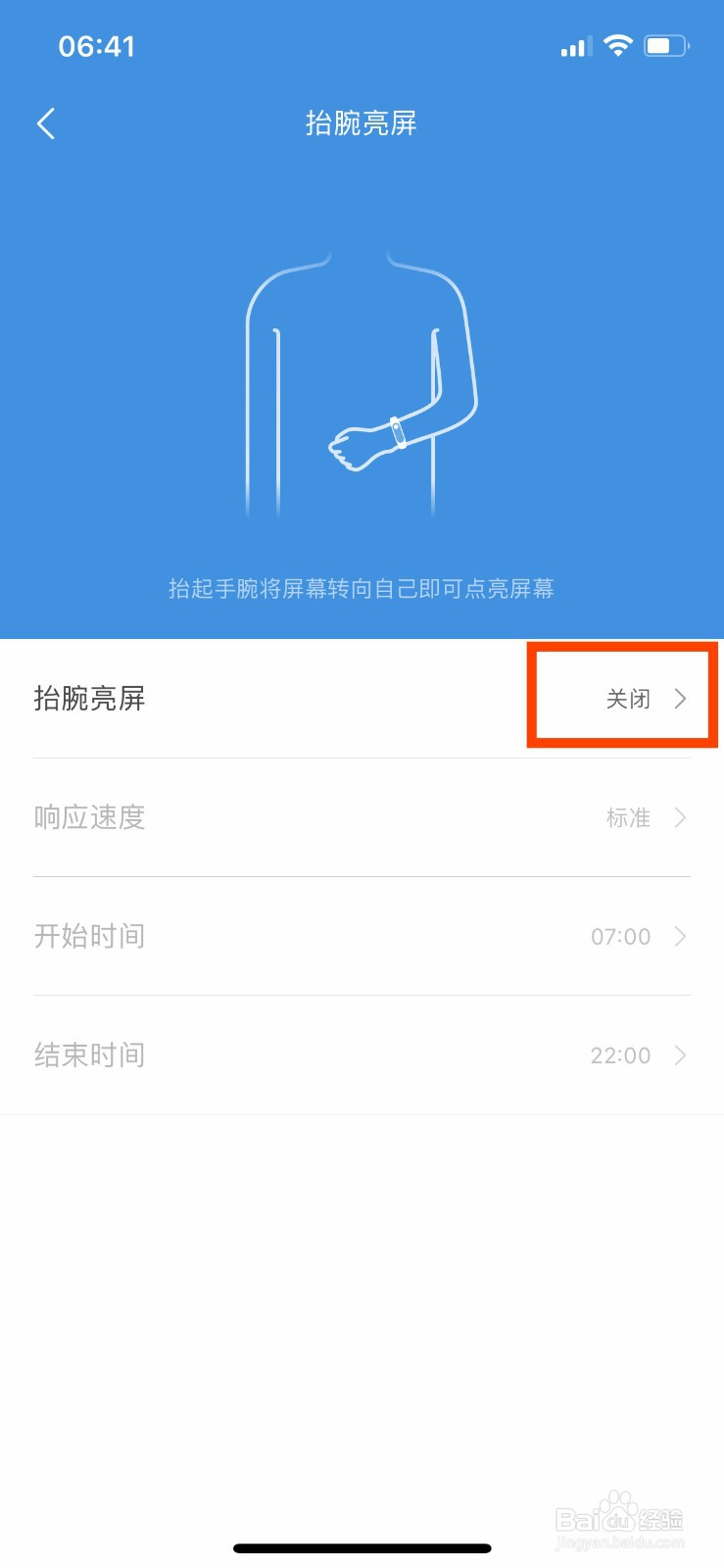Click the 标准 response speed value

(628, 817)
